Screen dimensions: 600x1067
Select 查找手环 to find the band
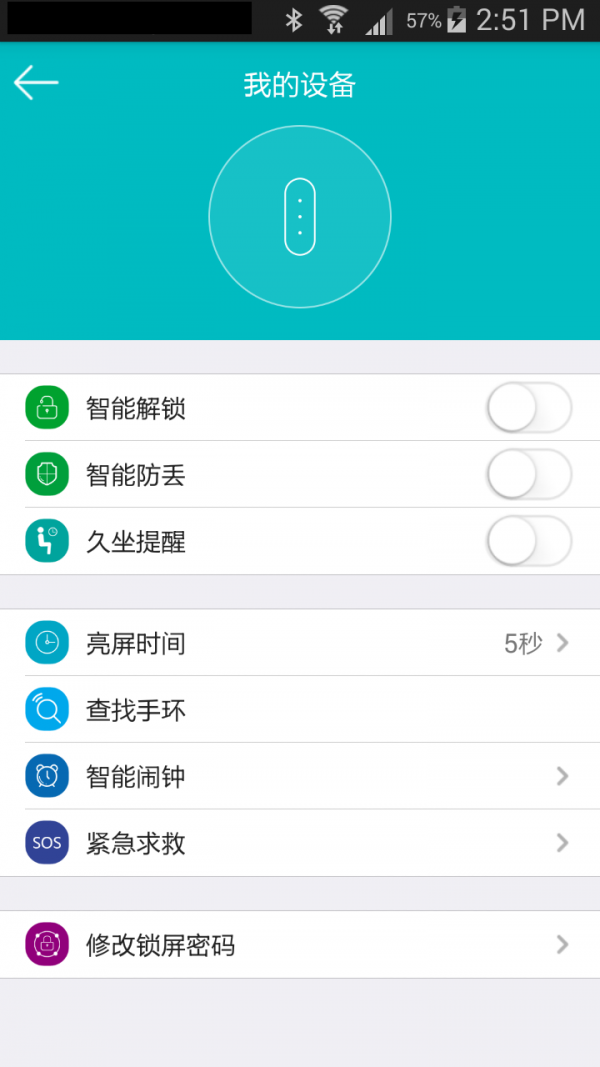tap(300, 710)
